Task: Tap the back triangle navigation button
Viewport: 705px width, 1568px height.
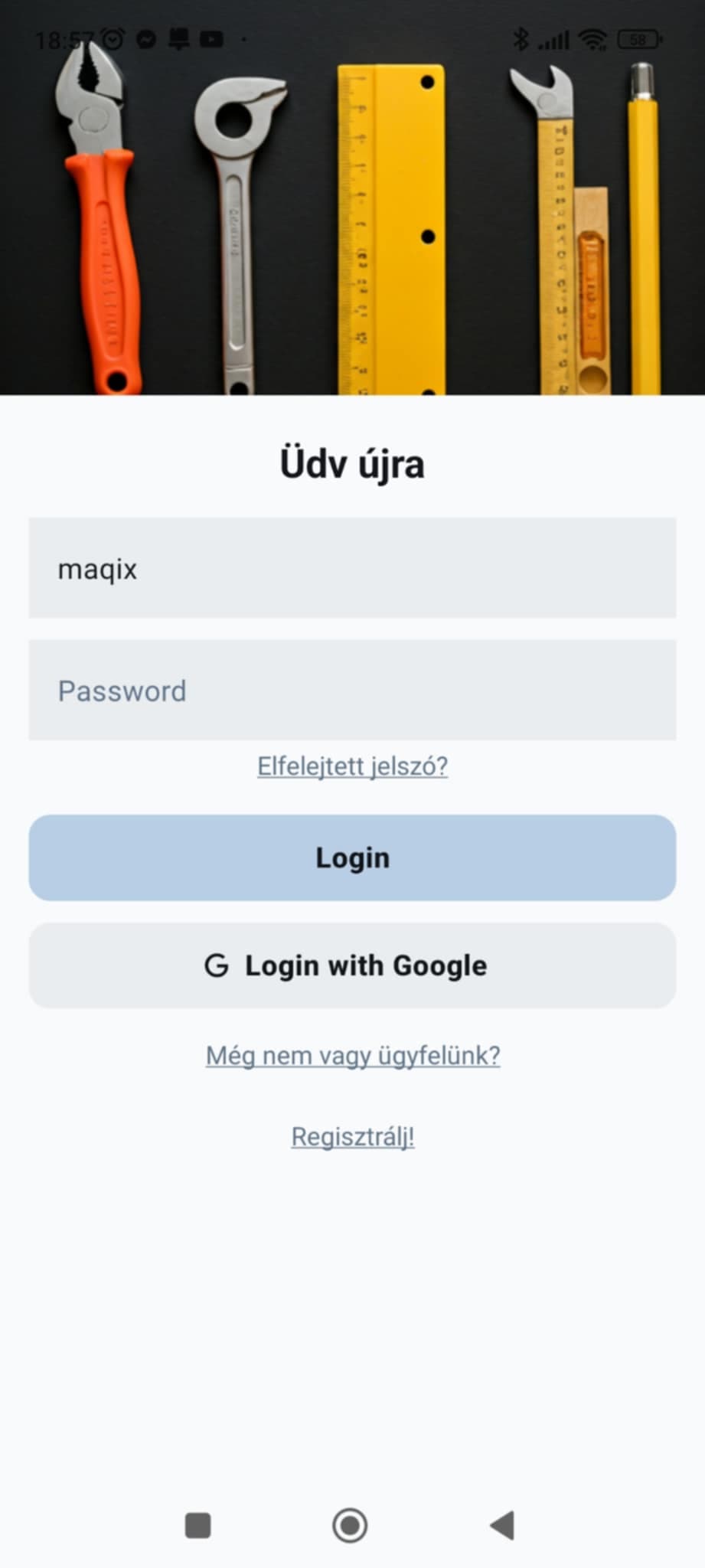Action: click(502, 1526)
